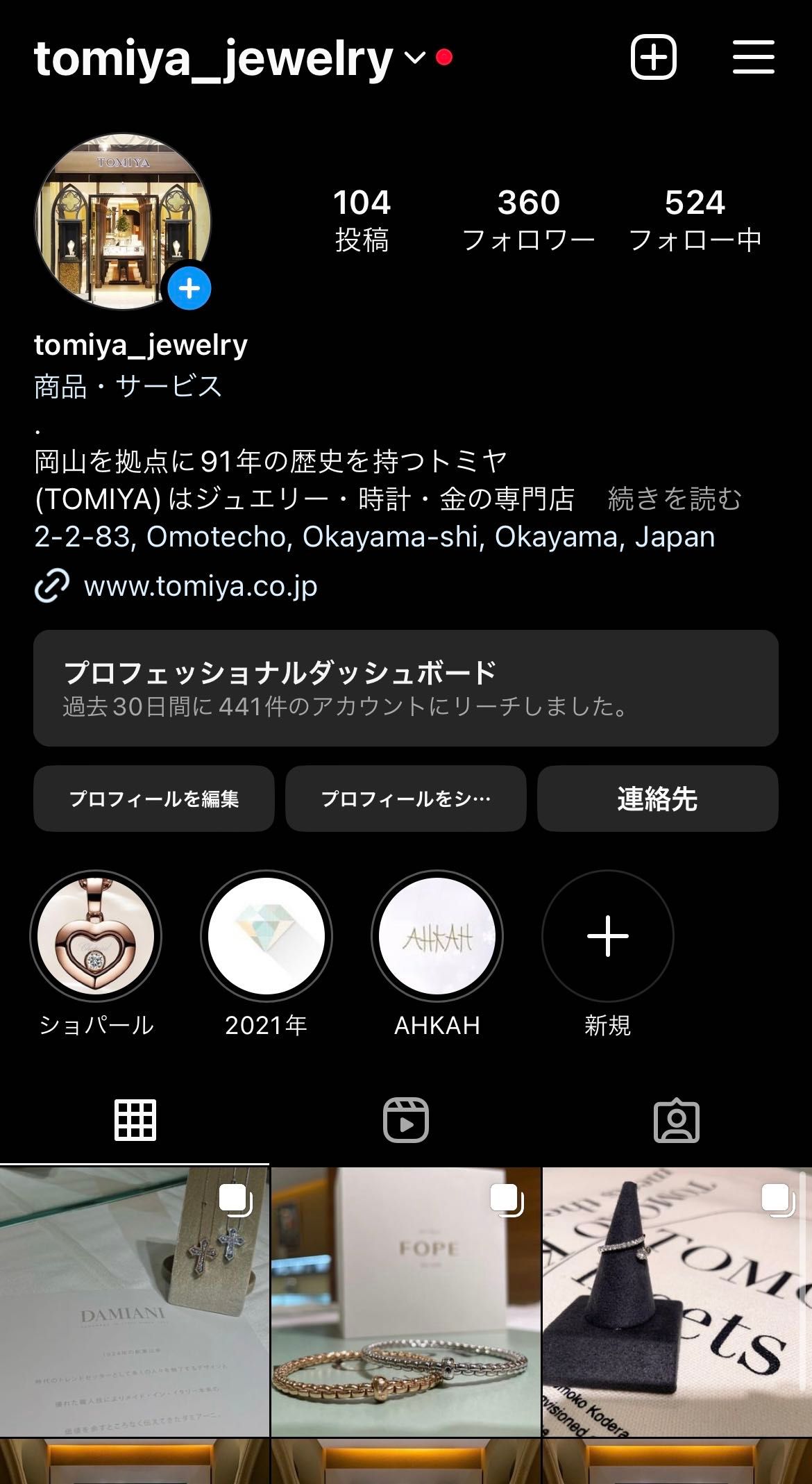Tap プロフィールを編集 button

[x=154, y=799]
